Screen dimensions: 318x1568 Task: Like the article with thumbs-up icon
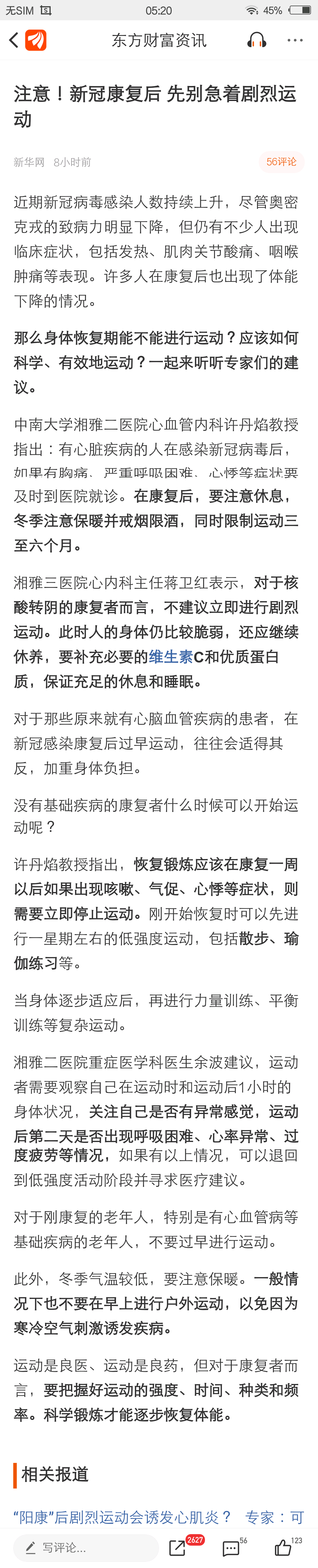pyautogui.click(x=283, y=1547)
